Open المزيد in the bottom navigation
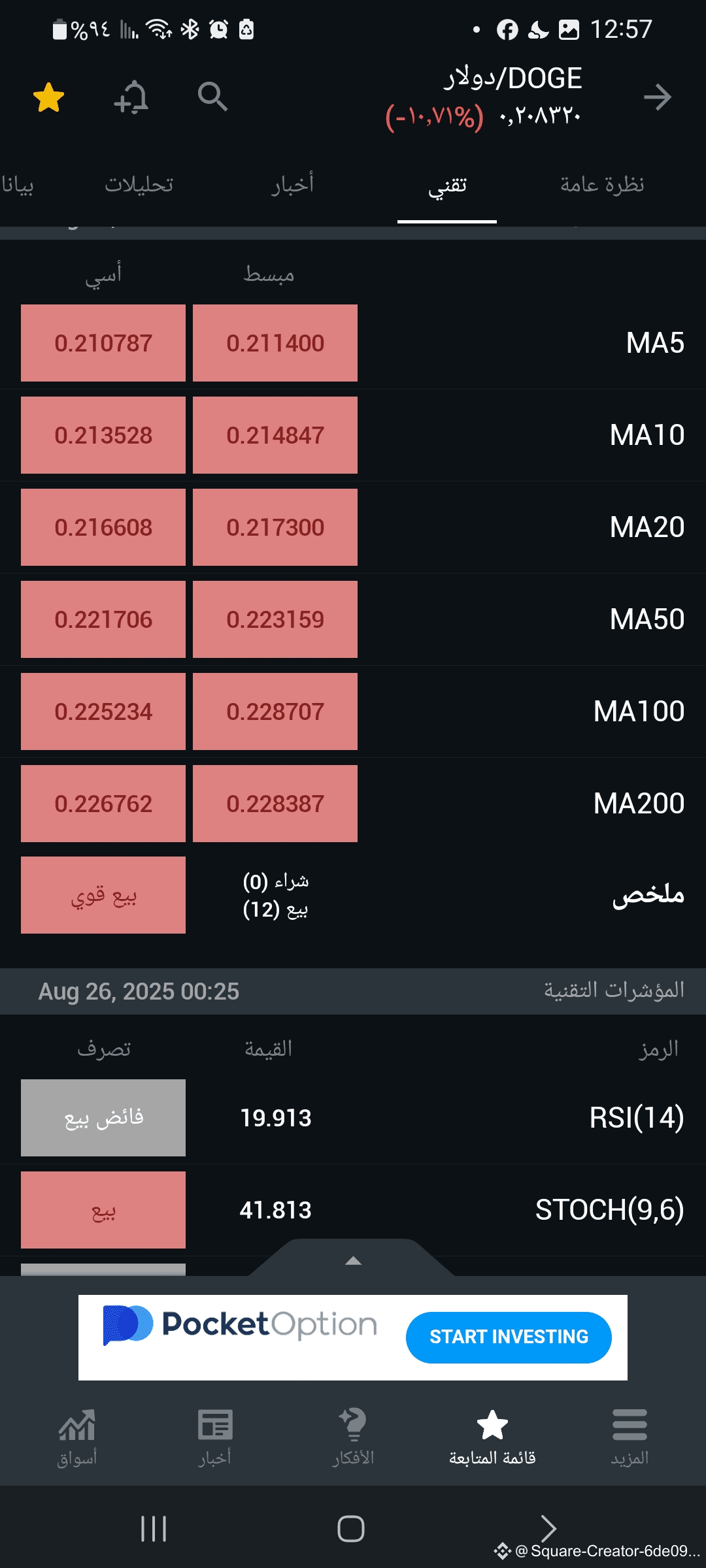Image resolution: width=706 pixels, height=1568 pixels. 630,1437
